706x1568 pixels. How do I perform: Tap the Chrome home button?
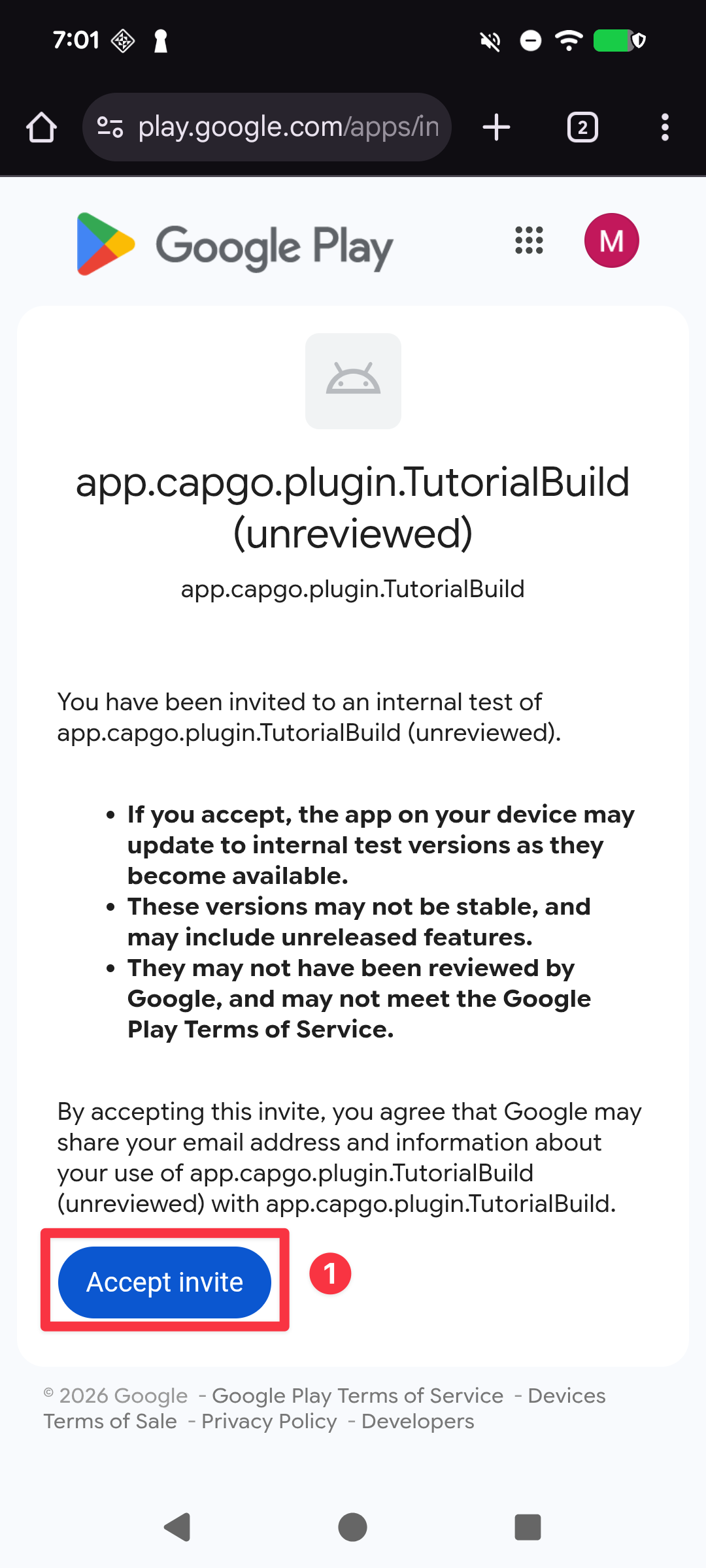tap(42, 126)
